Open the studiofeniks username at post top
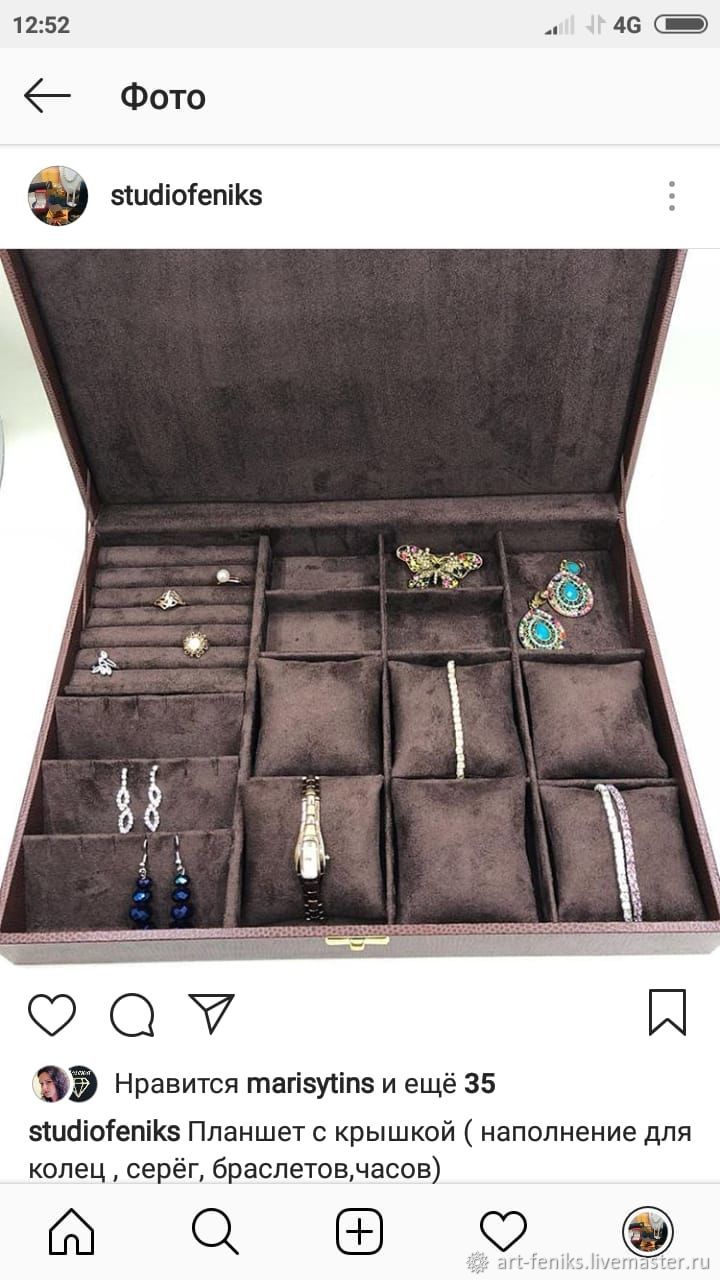720x1280 pixels. point(186,196)
